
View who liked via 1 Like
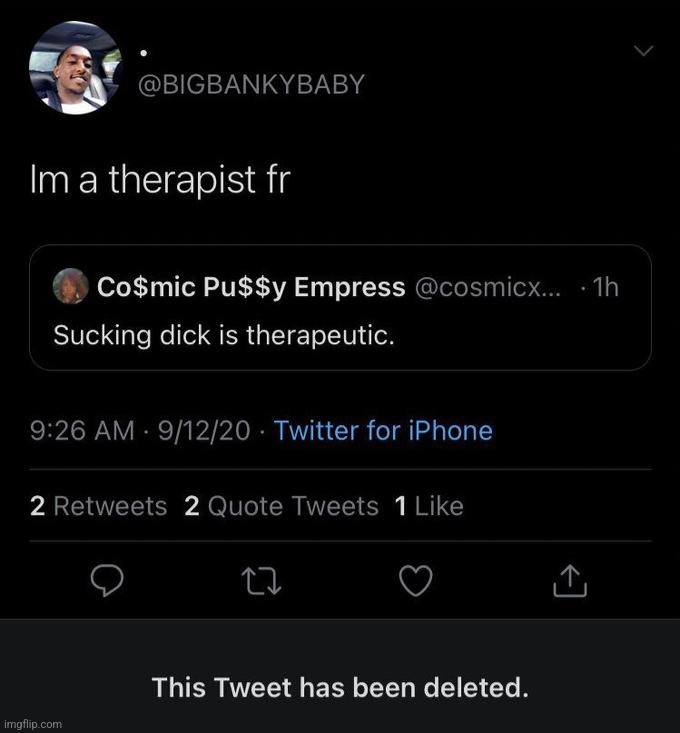click(429, 506)
